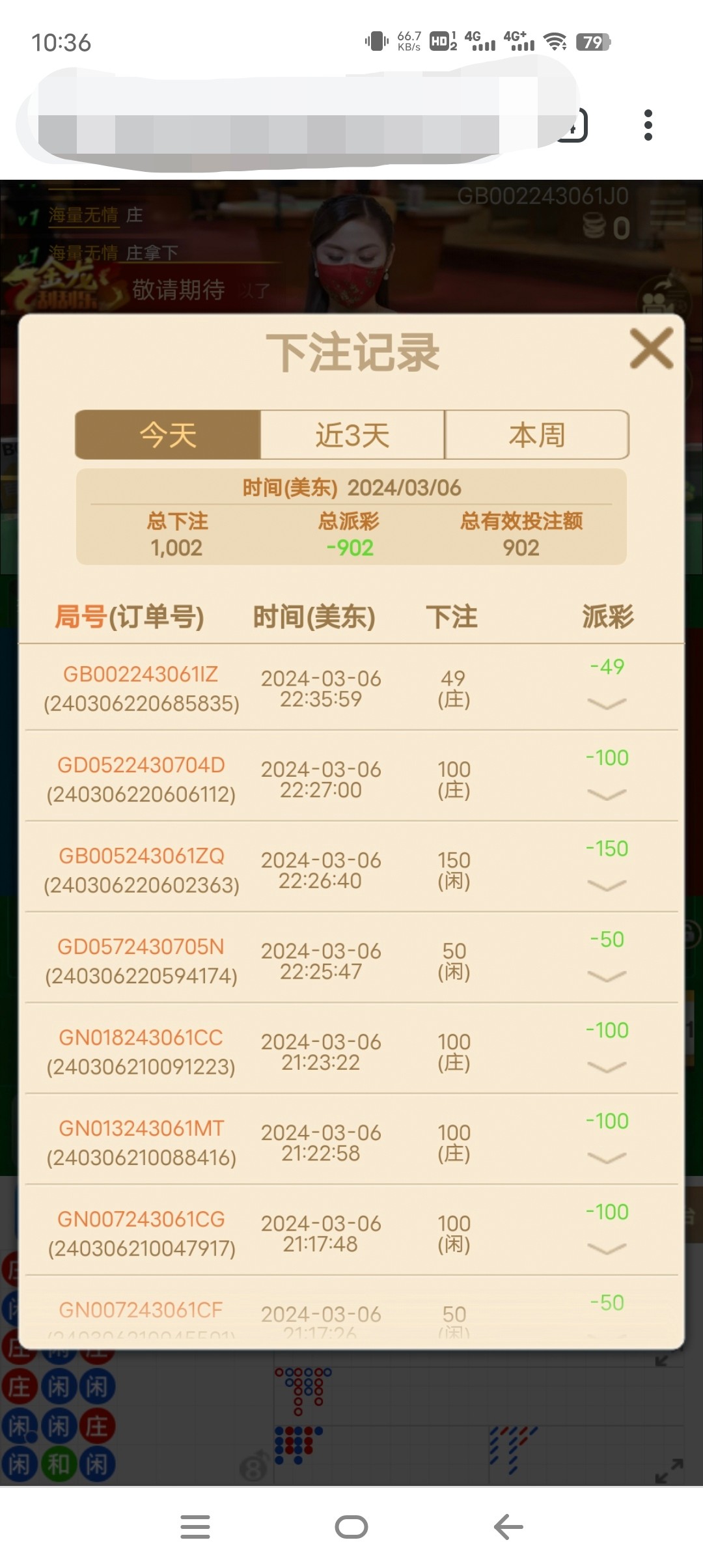Expand details for bet GN013243061MT
Viewport: 703px width, 1568px height.
click(x=606, y=1157)
